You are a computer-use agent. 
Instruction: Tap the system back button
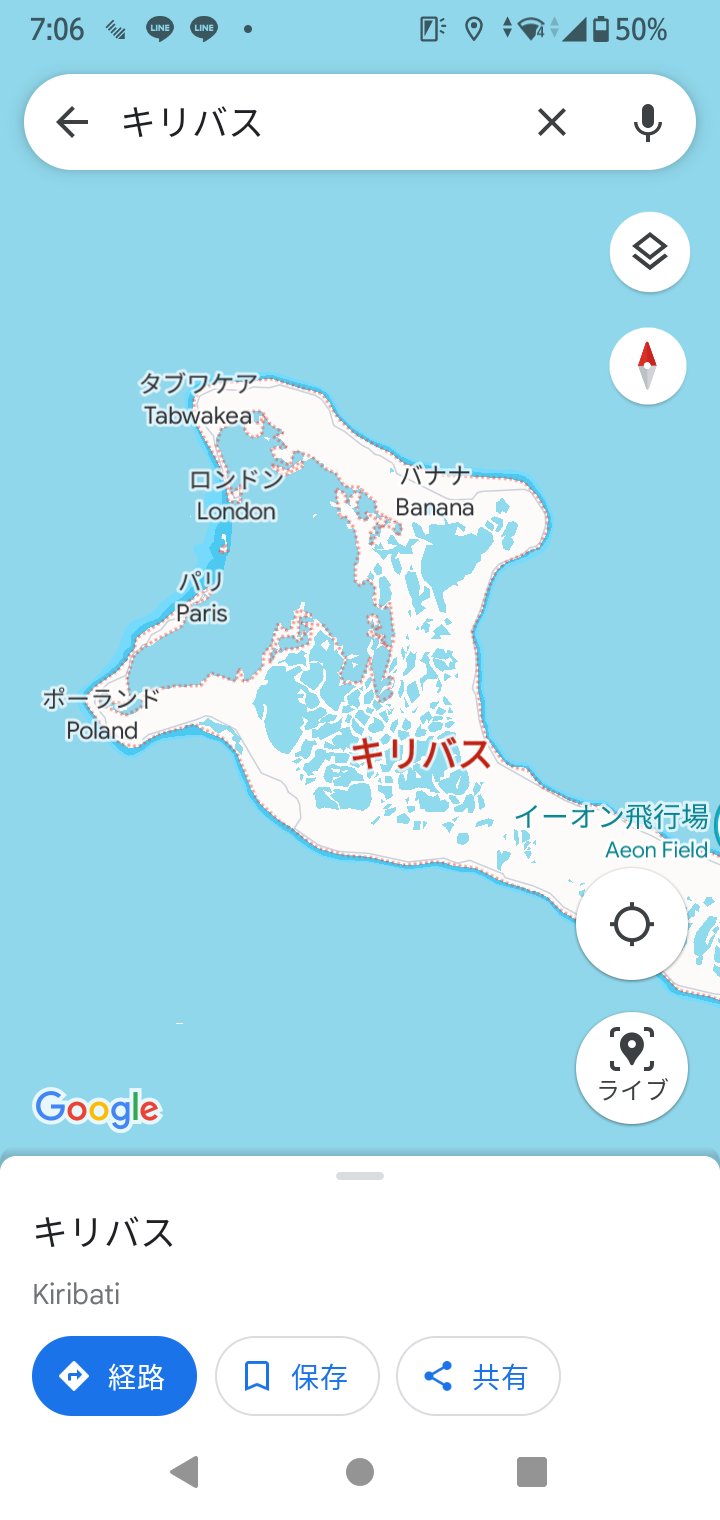184,1471
